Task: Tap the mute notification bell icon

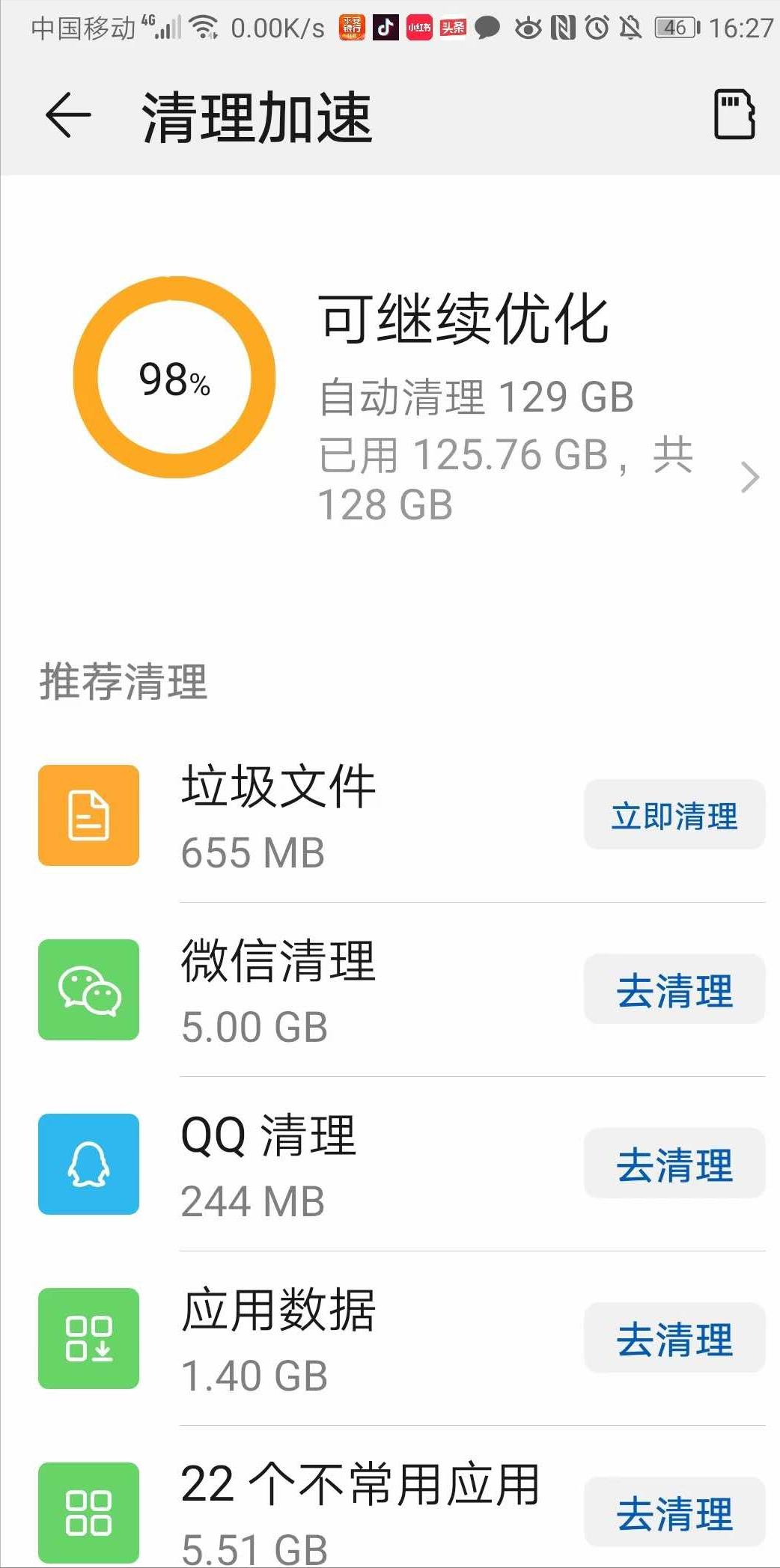Action: click(631, 27)
